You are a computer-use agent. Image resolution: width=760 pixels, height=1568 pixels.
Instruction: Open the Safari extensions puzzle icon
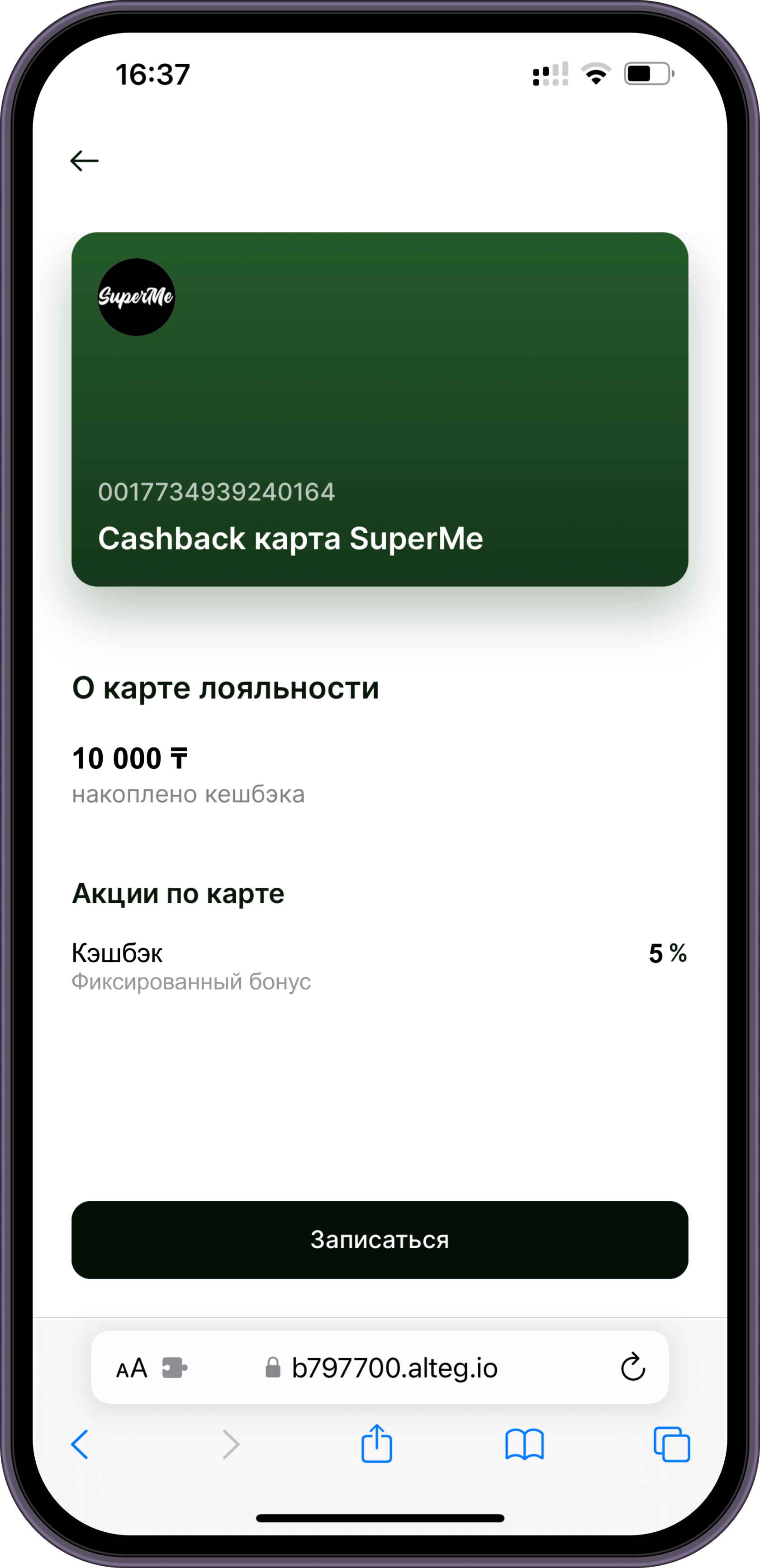[175, 1369]
